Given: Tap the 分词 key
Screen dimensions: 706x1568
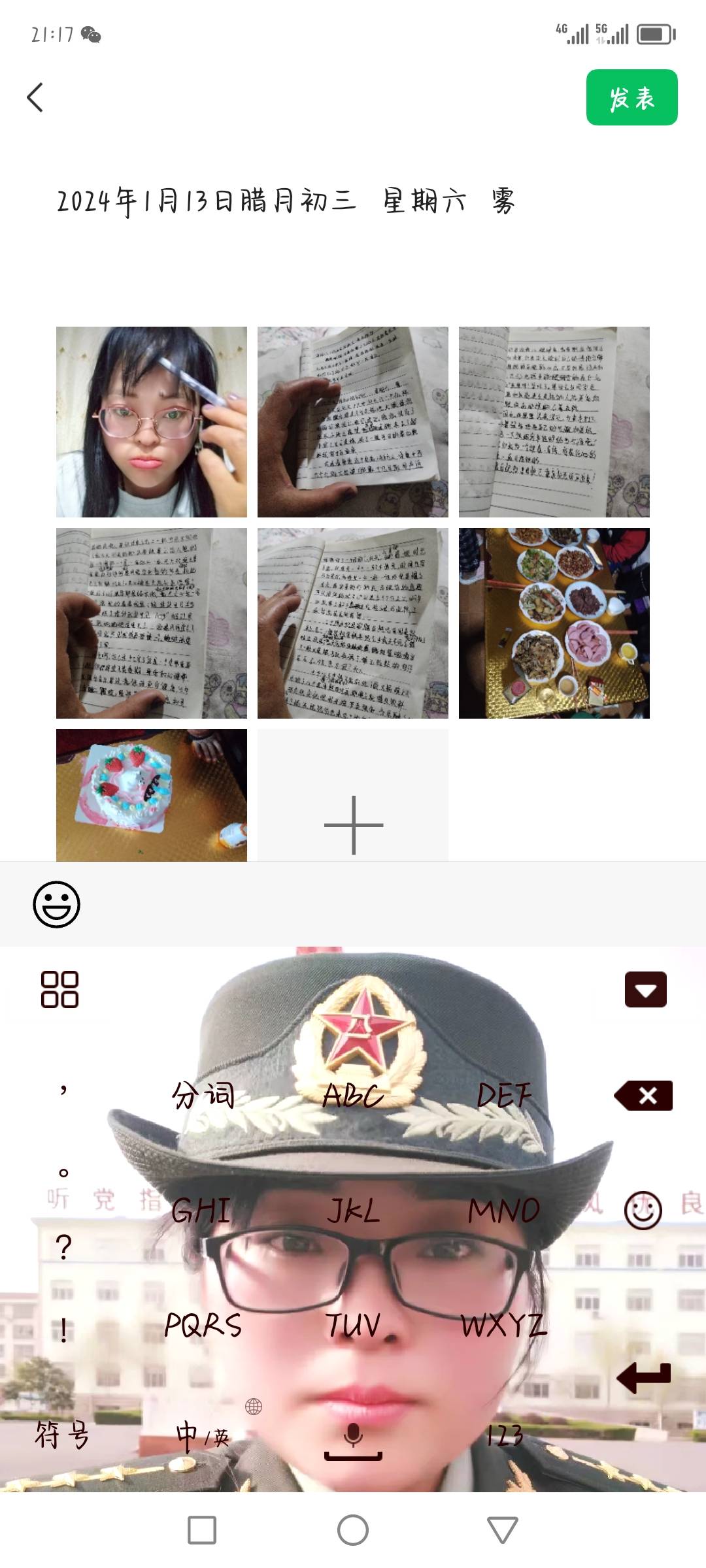Looking at the screenshot, I should point(203,1096).
